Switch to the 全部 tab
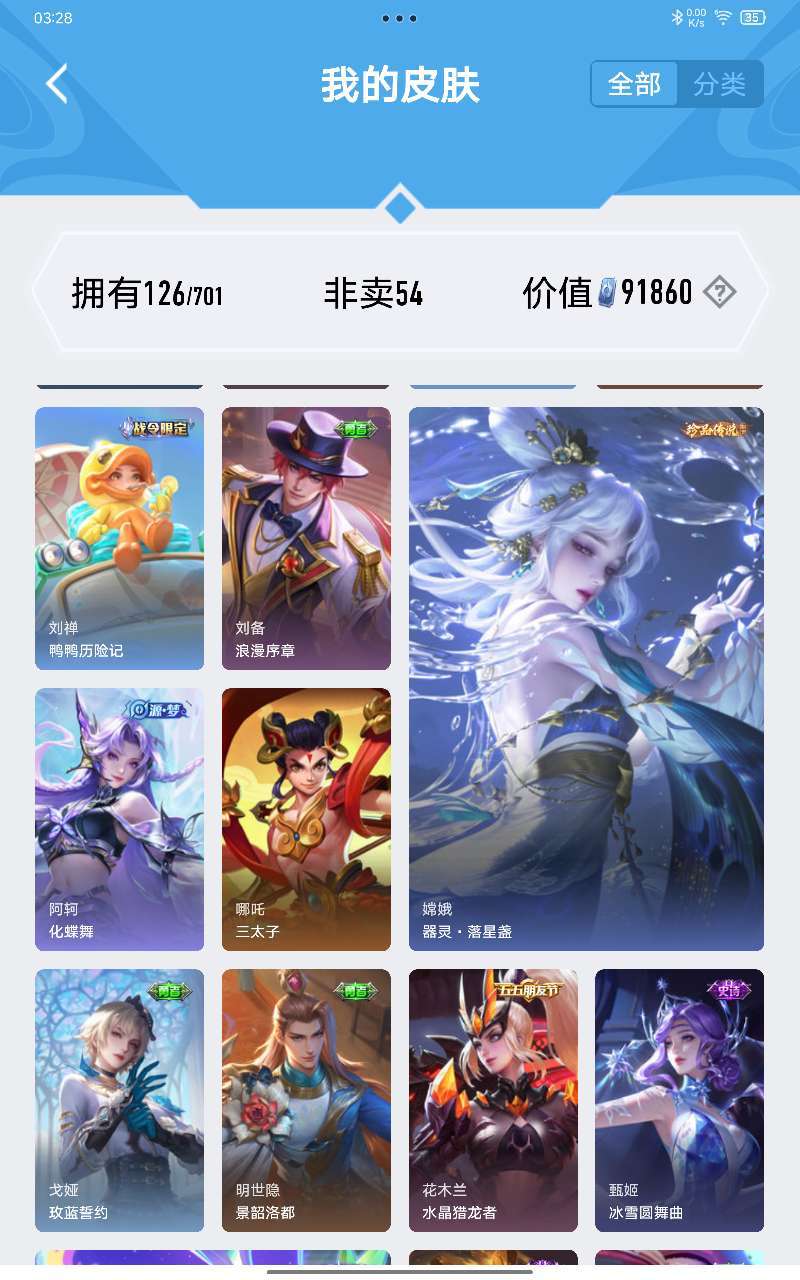Screen dimensions: 800x1280 click(634, 85)
